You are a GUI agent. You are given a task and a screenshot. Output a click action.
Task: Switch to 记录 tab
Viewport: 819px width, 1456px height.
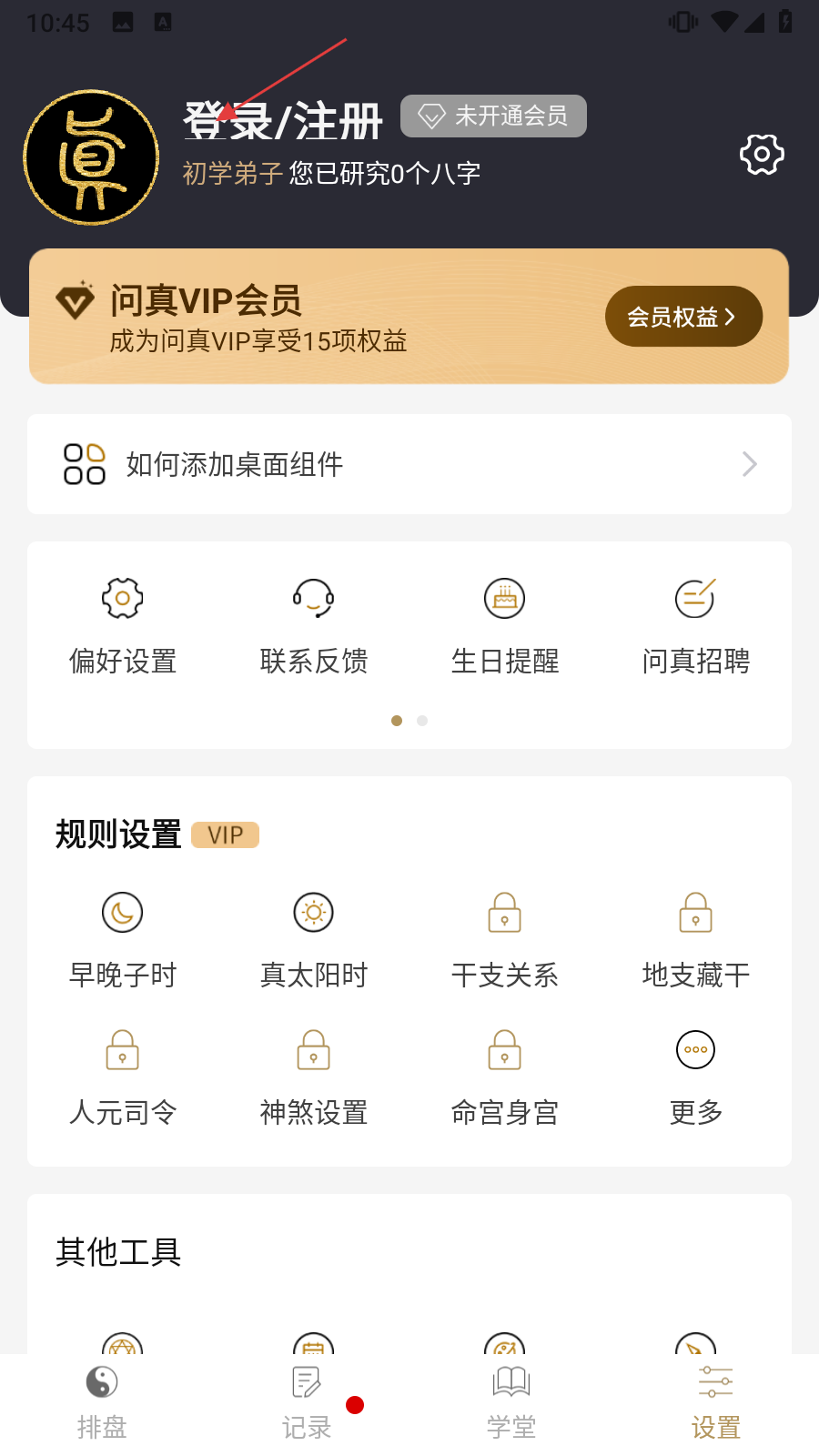pos(307,1403)
